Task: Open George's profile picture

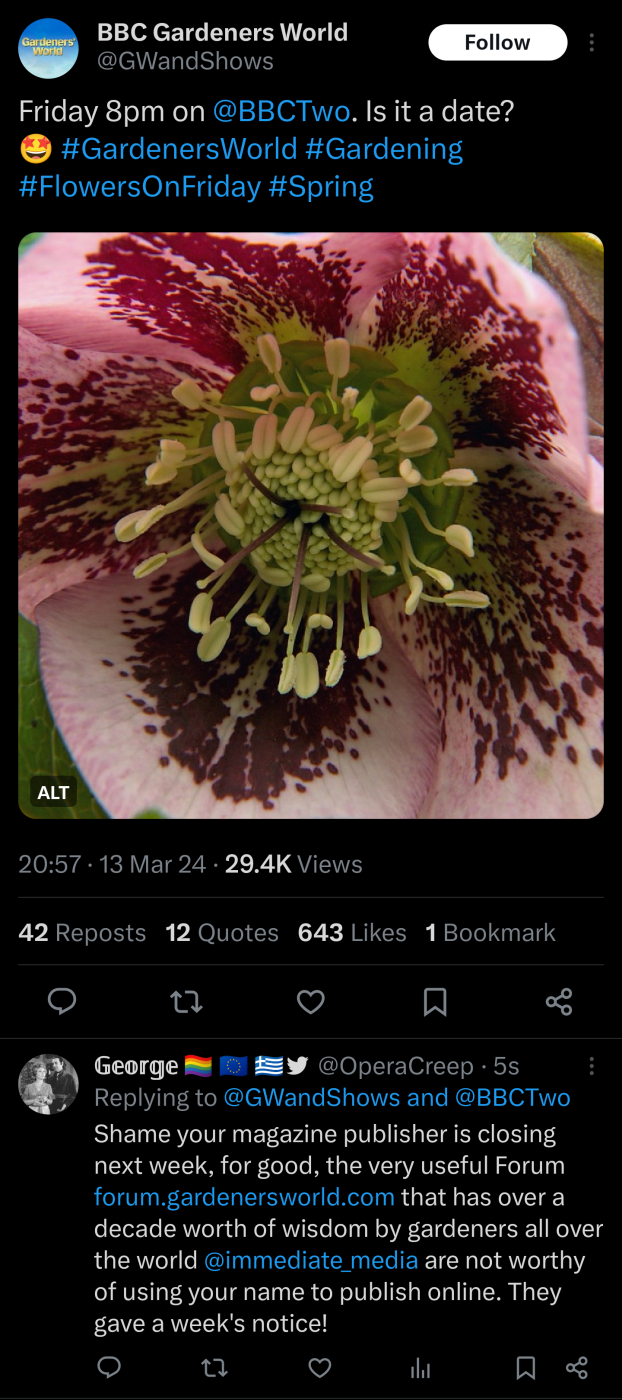Action: (48, 1084)
